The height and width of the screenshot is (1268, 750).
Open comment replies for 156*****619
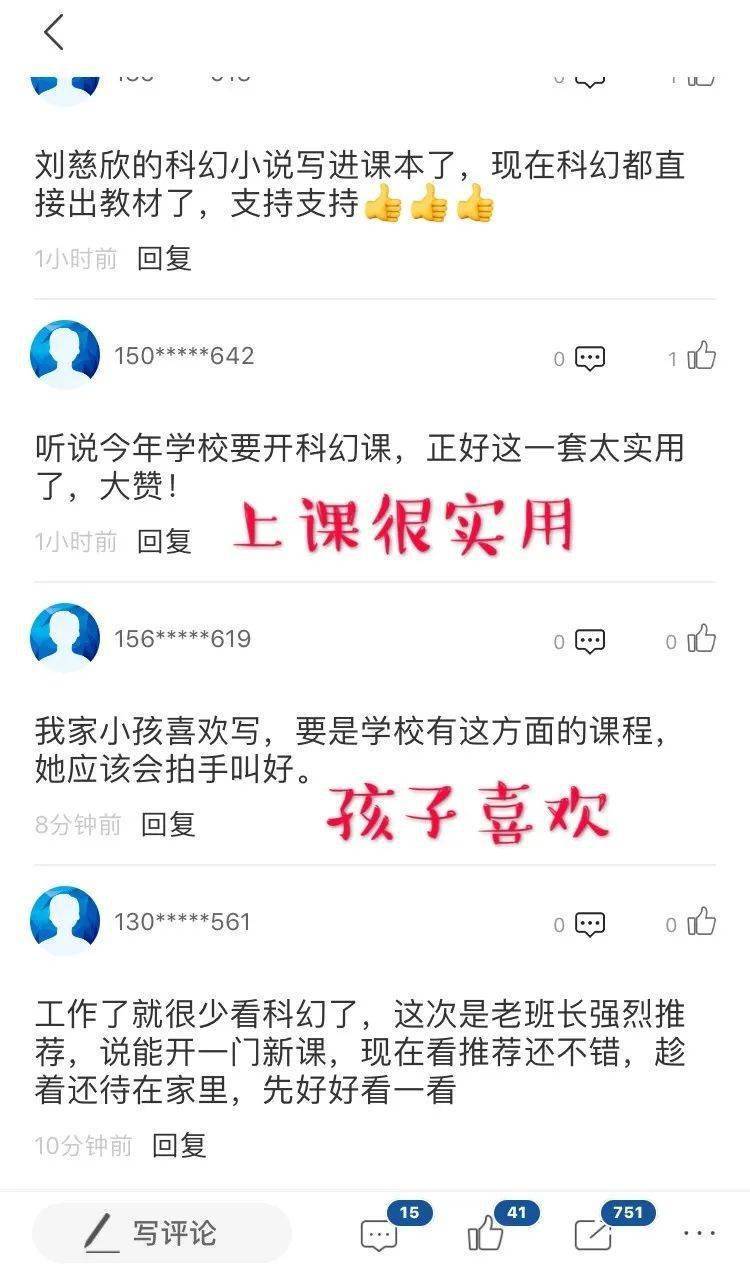click(590, 641)
